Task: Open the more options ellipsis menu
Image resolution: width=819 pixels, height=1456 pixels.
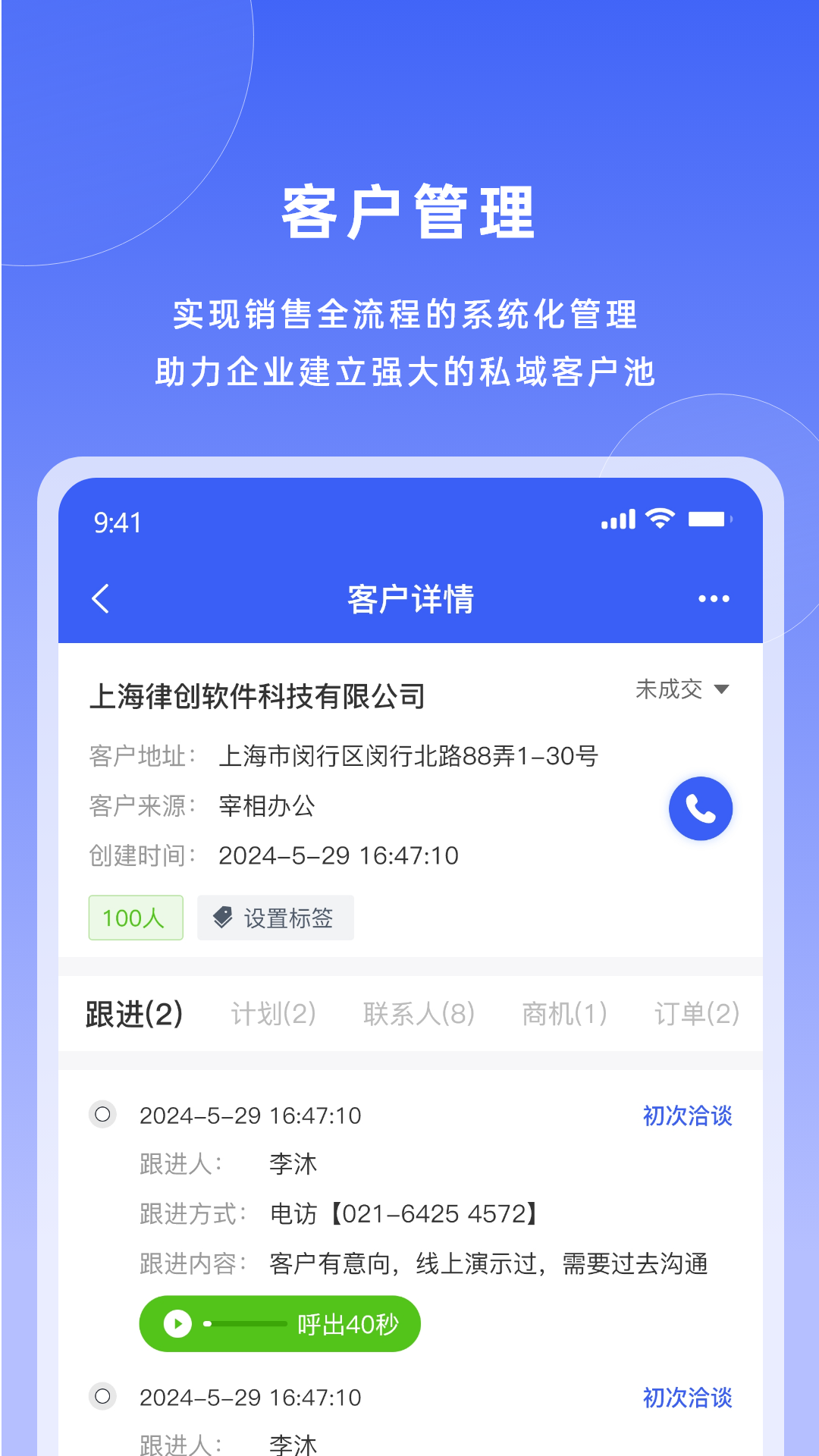Action: pos(714,598)
